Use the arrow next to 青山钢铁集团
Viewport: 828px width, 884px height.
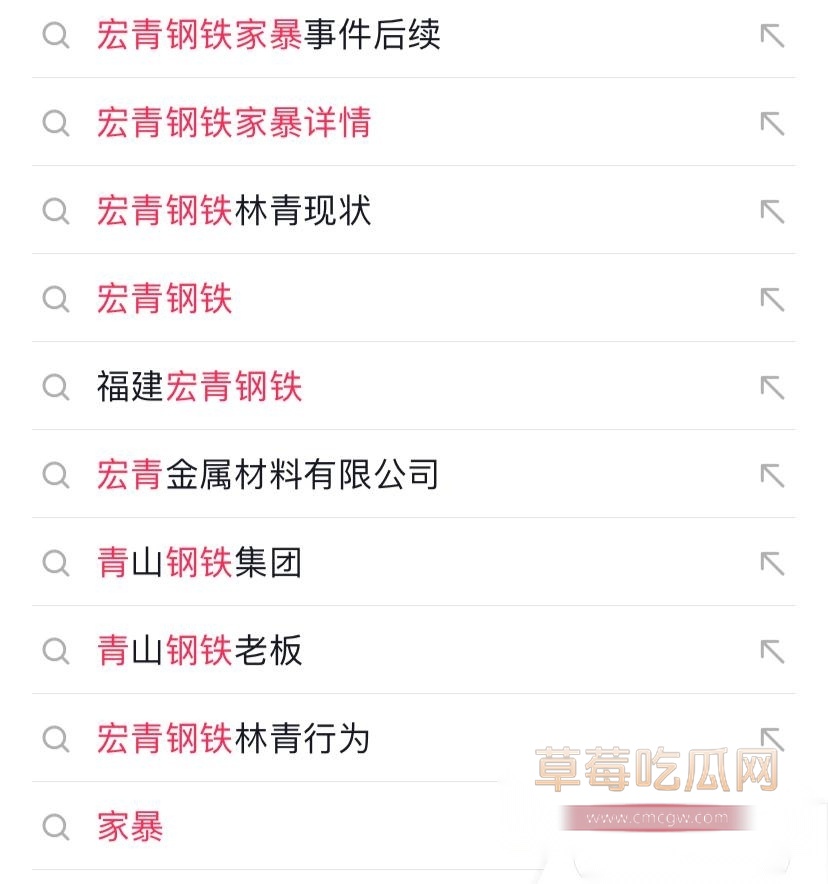tap(772, 564)
